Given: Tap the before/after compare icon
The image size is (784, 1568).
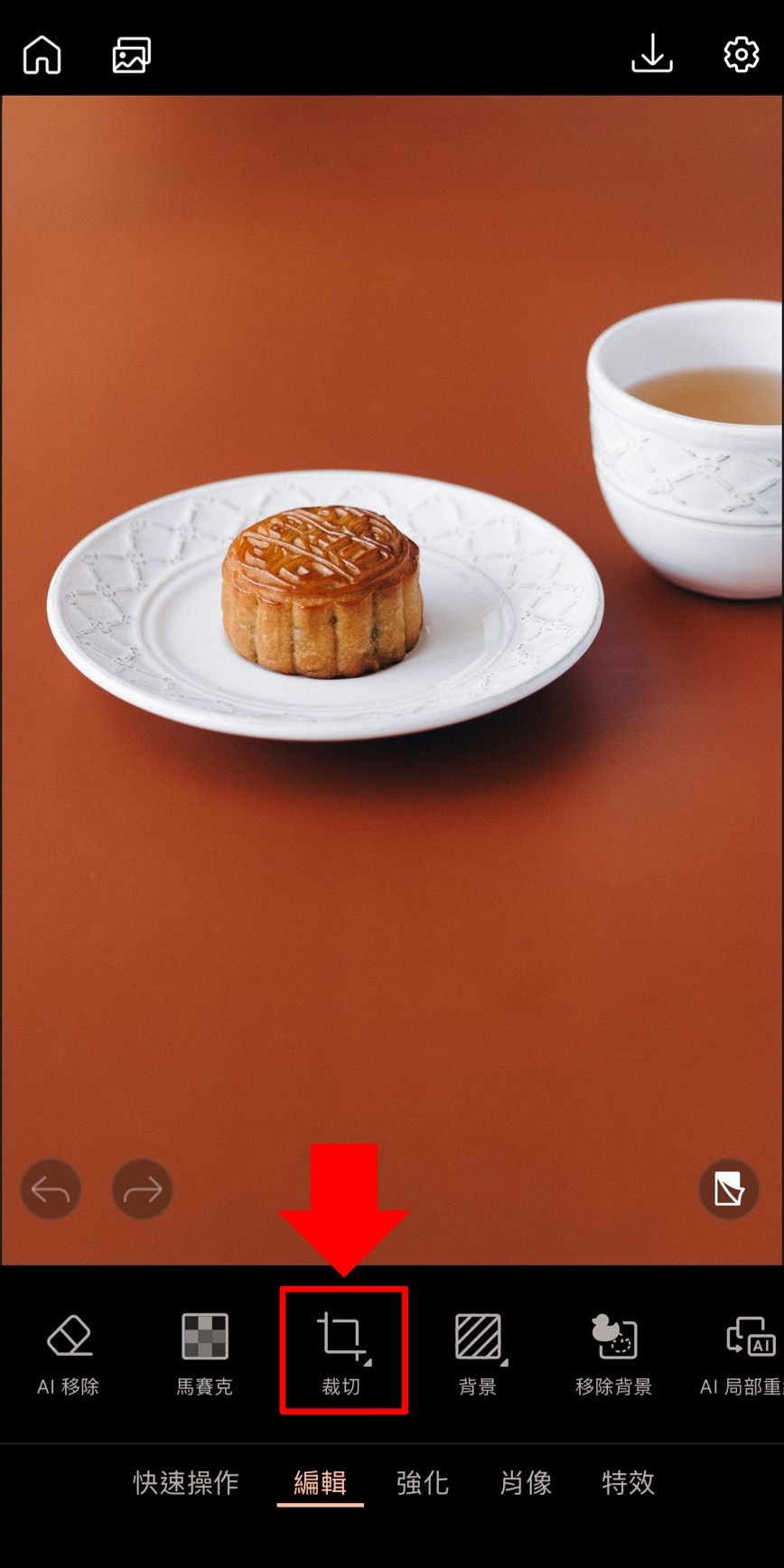Looking at the screenshot, I should [x=728, y=1190].
